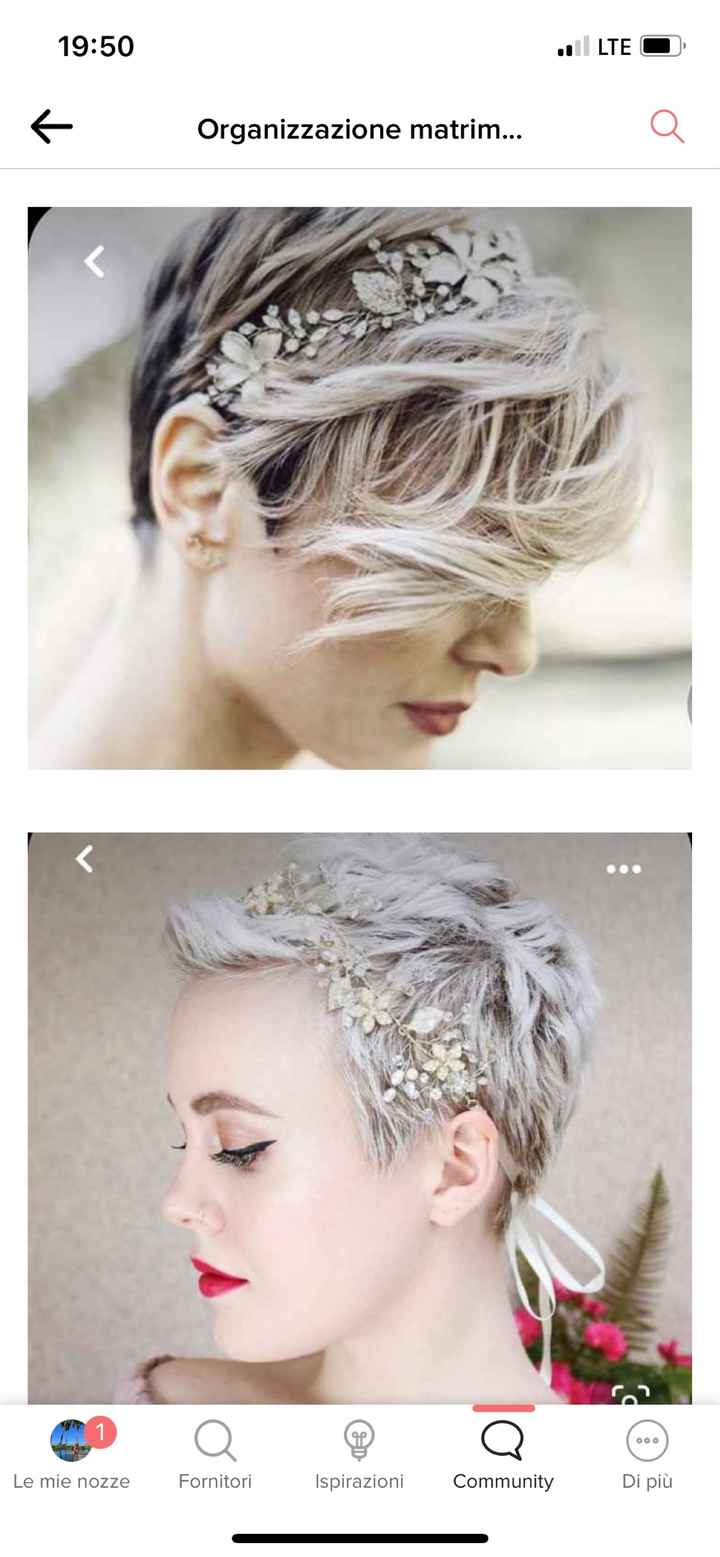Viewport: 720px width, 1557px height.
Task: Go back using the top-left arrow
Action: coord(52,127)
